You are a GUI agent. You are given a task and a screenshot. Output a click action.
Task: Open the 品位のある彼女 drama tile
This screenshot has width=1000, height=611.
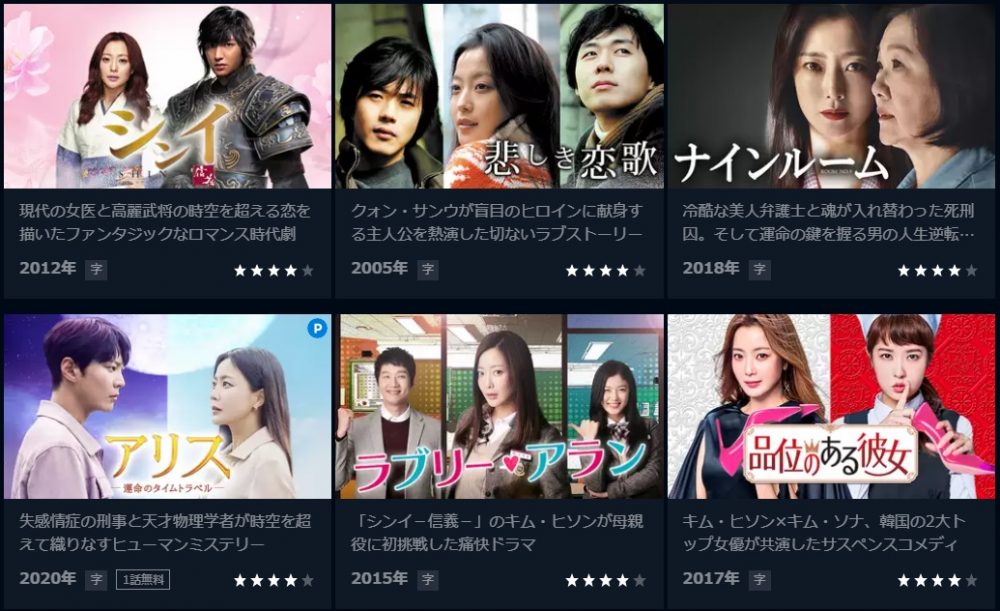(x=831, y=407)
